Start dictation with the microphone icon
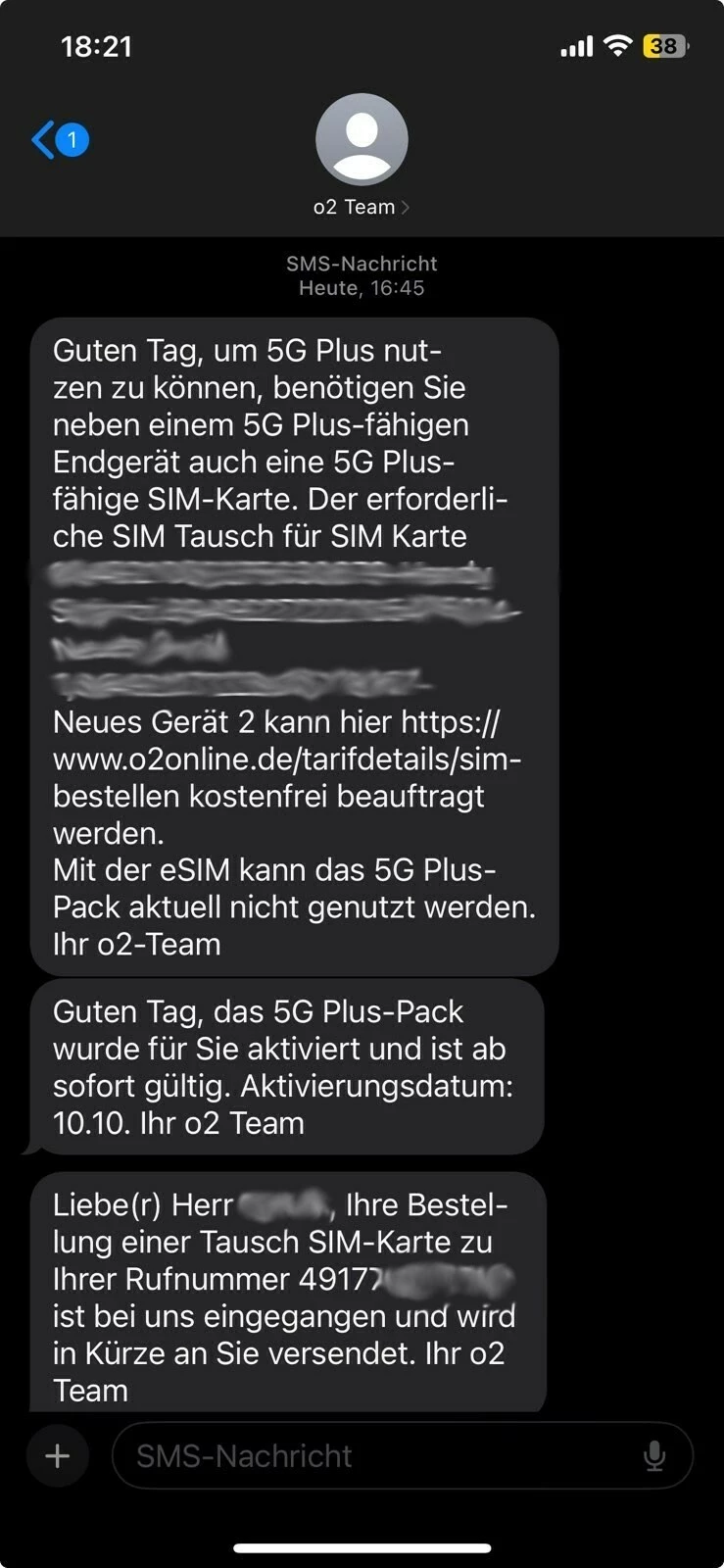This screenshot has width=724, height=1568. click(x=654, y=1455)
